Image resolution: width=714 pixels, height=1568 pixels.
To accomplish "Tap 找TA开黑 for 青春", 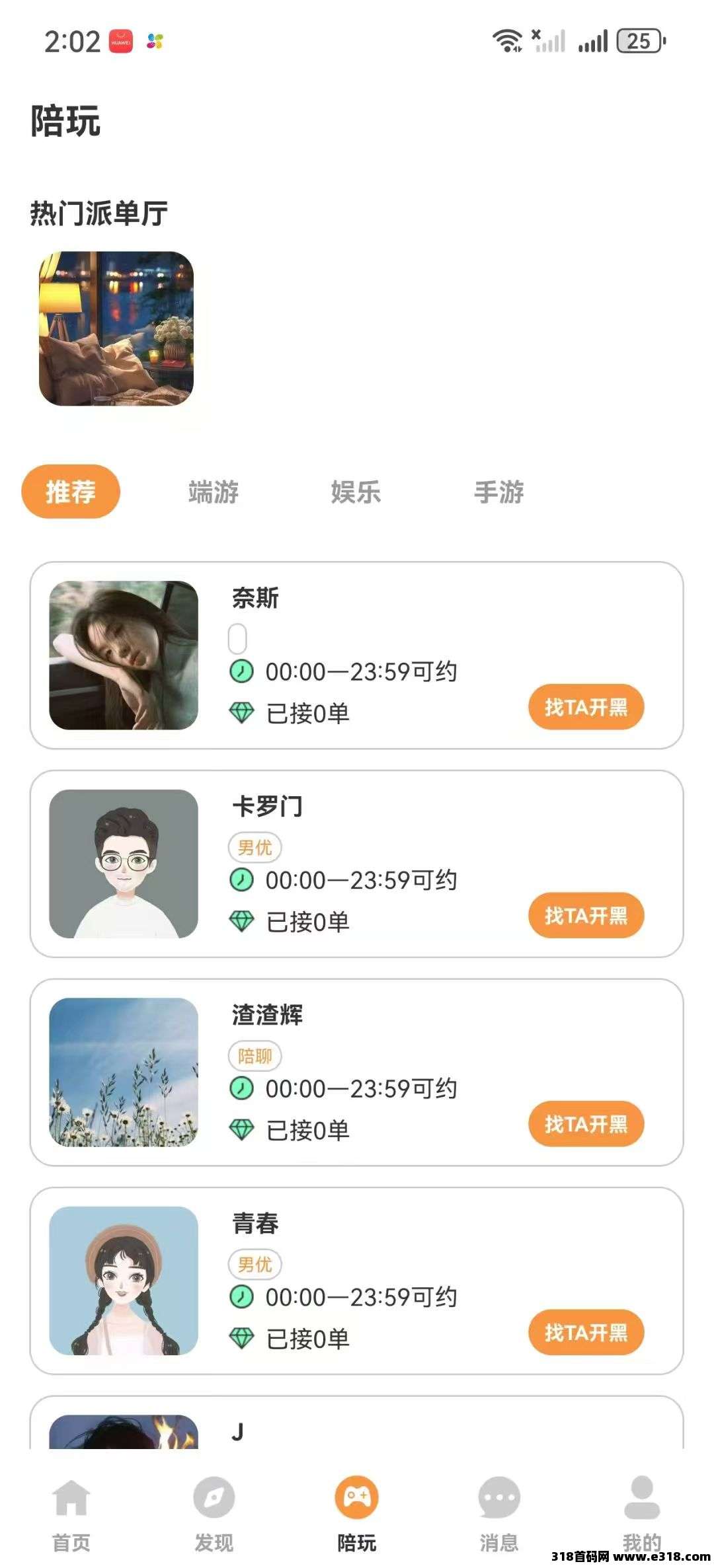I will point(586,1332).
